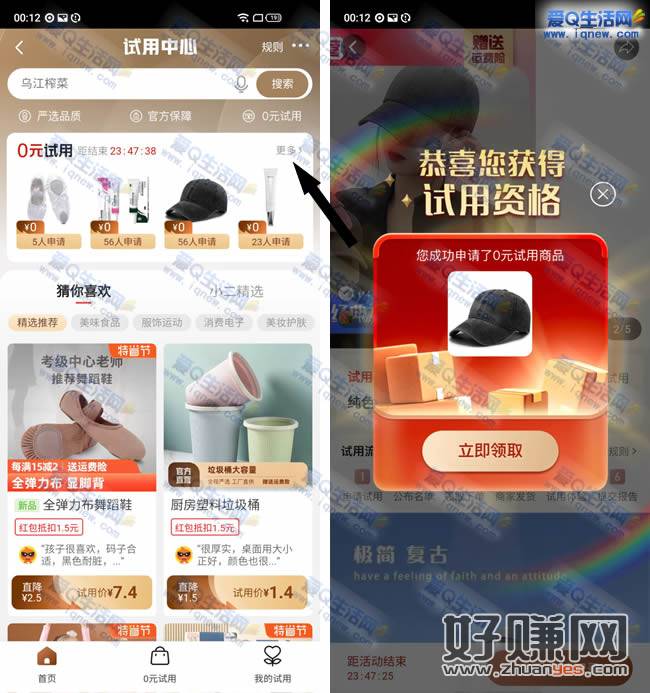Open the 规则 rules page
650x693 pixels.
tap(272, 47)
